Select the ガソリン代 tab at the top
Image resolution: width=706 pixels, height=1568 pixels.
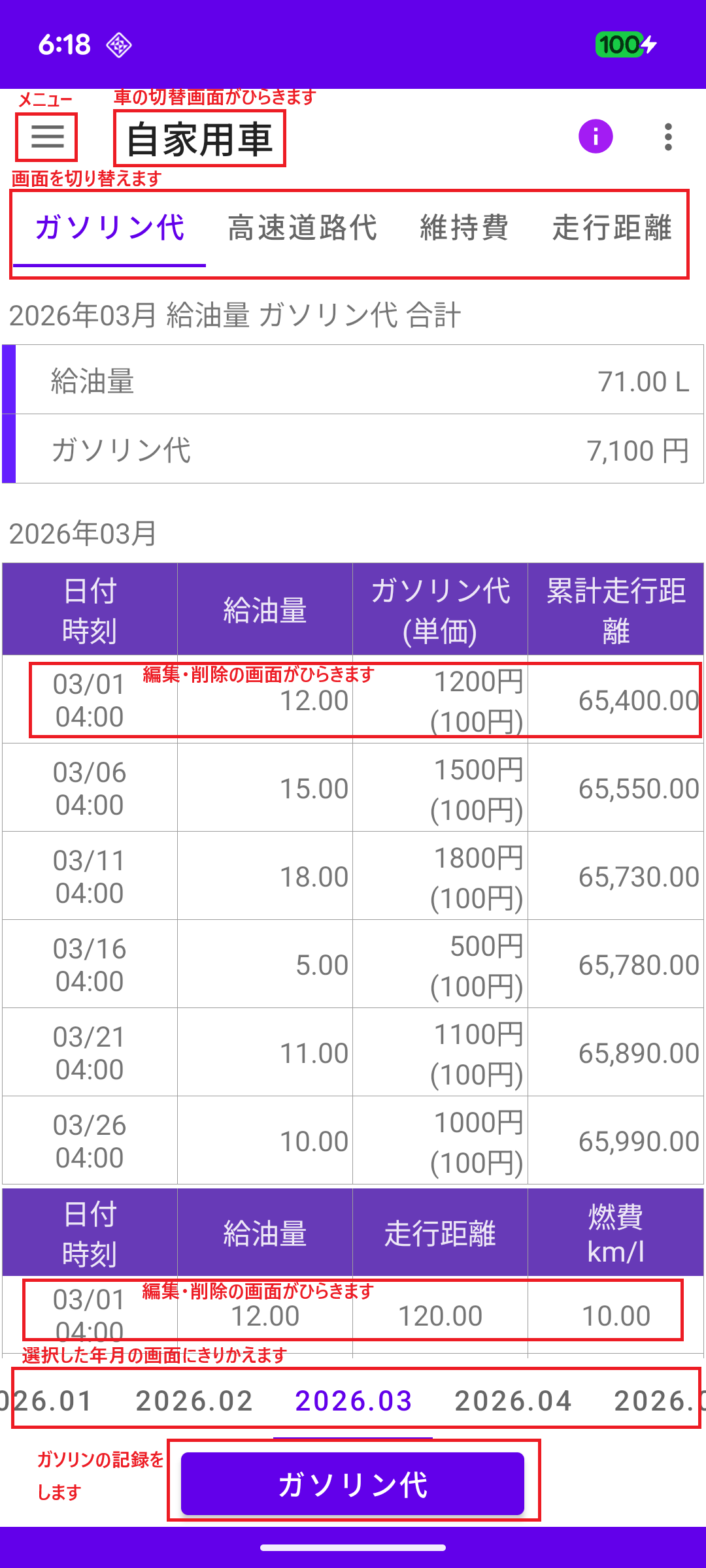(110, 229)
